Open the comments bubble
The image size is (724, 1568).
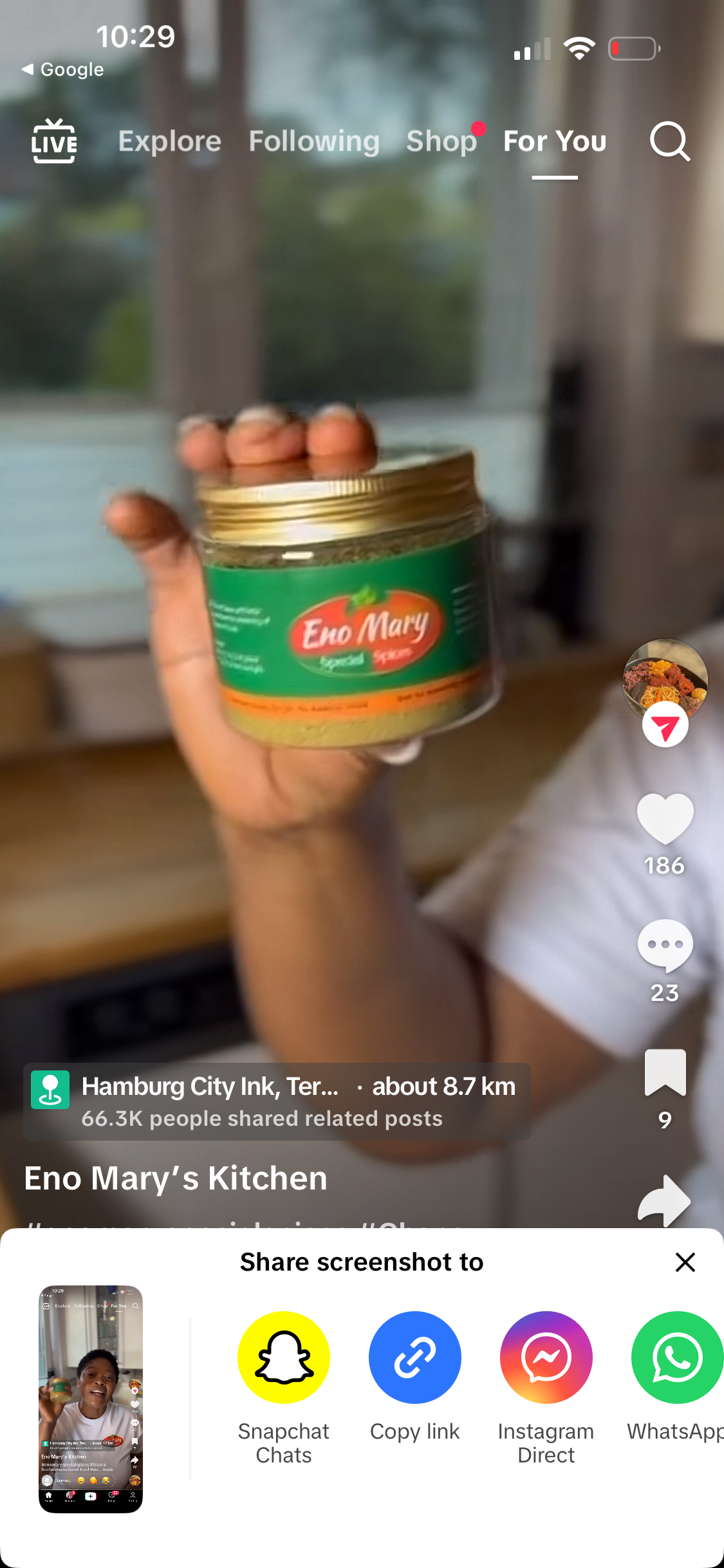coord(665,945)
